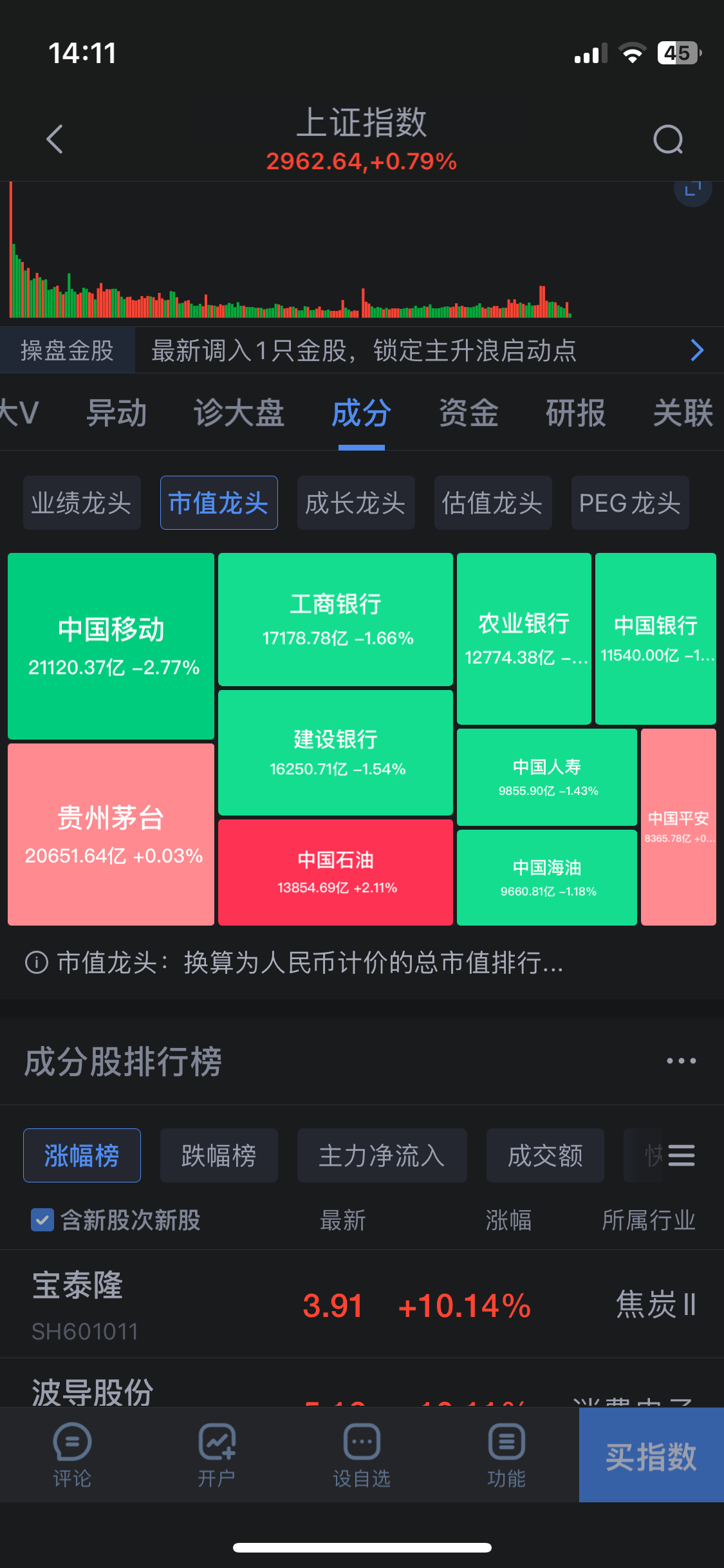Viewport: 724px width, 1568px height.
Task: Tap the 买指数 button
Action: click(x=651, y=1455)
